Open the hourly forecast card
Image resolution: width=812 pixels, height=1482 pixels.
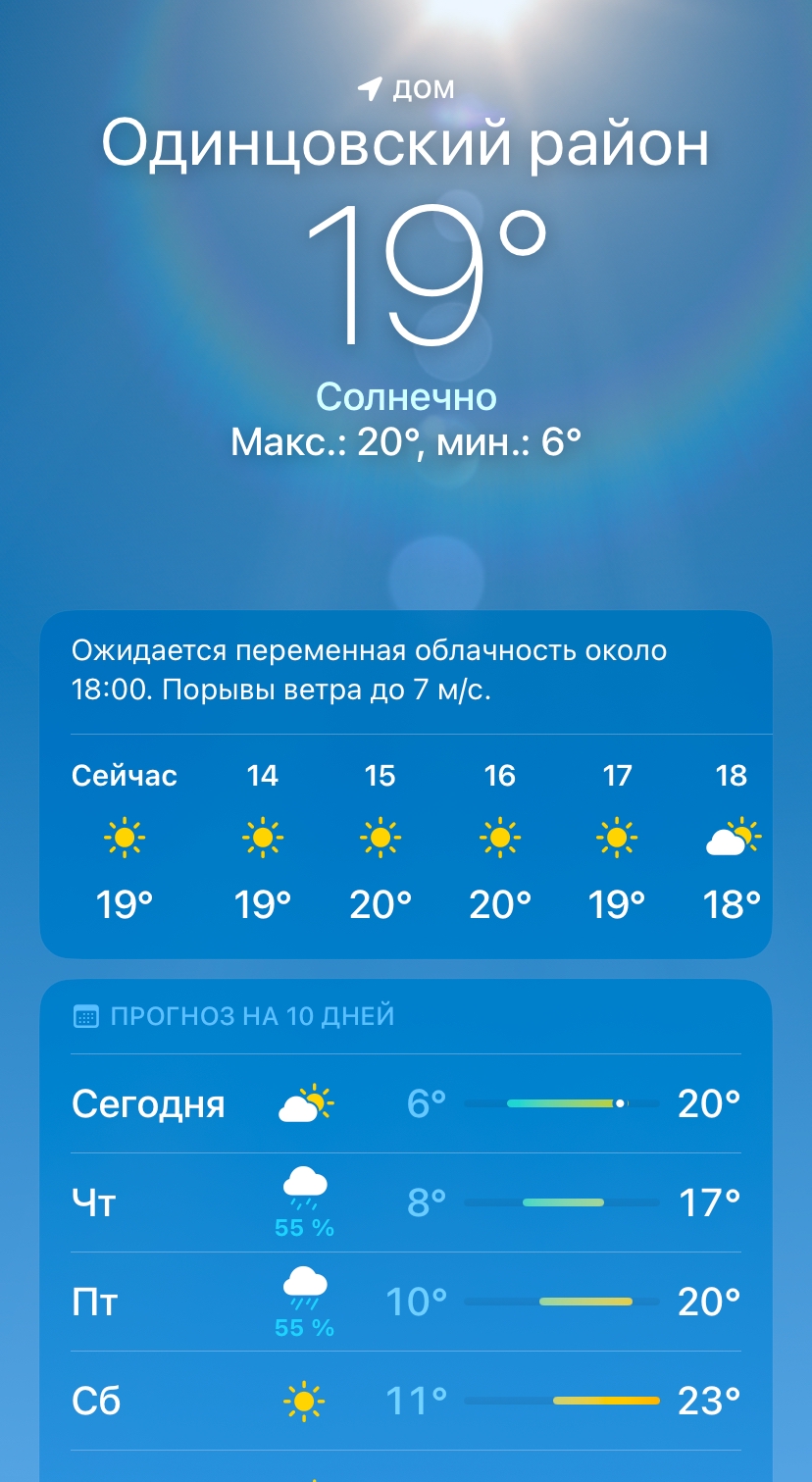point(406,785)
